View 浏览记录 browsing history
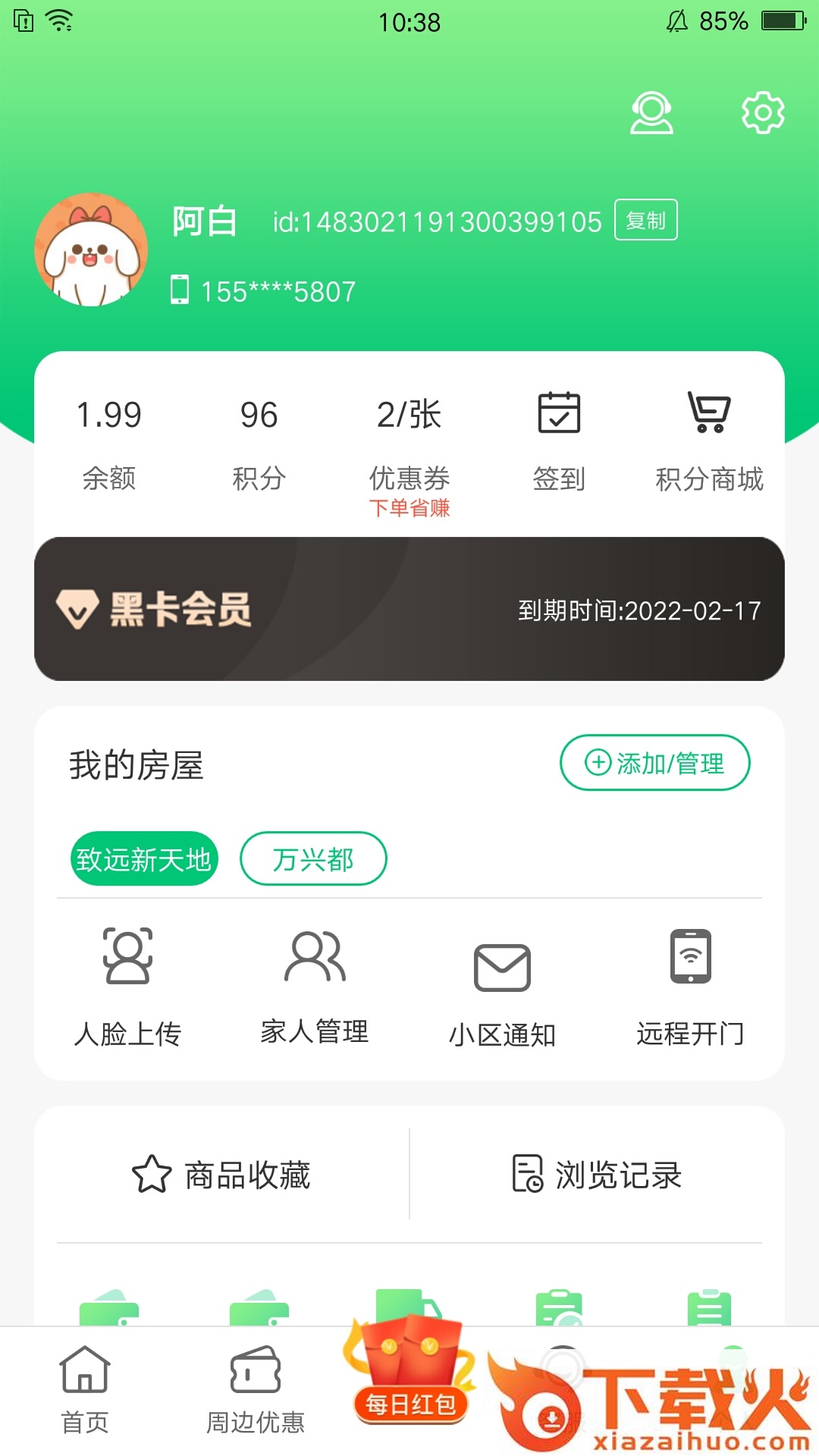The image size is (819, 1456). (x=597, y=1175)
